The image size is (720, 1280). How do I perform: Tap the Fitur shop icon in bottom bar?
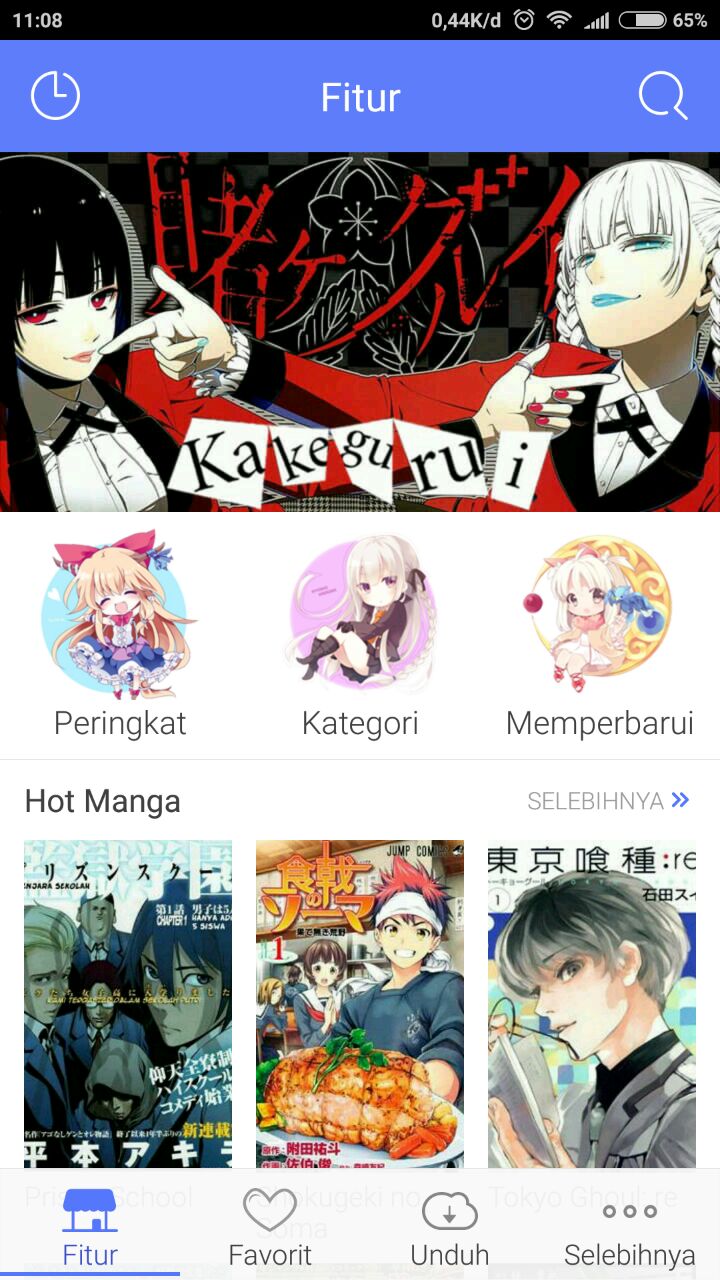[x=90, y=1211]
